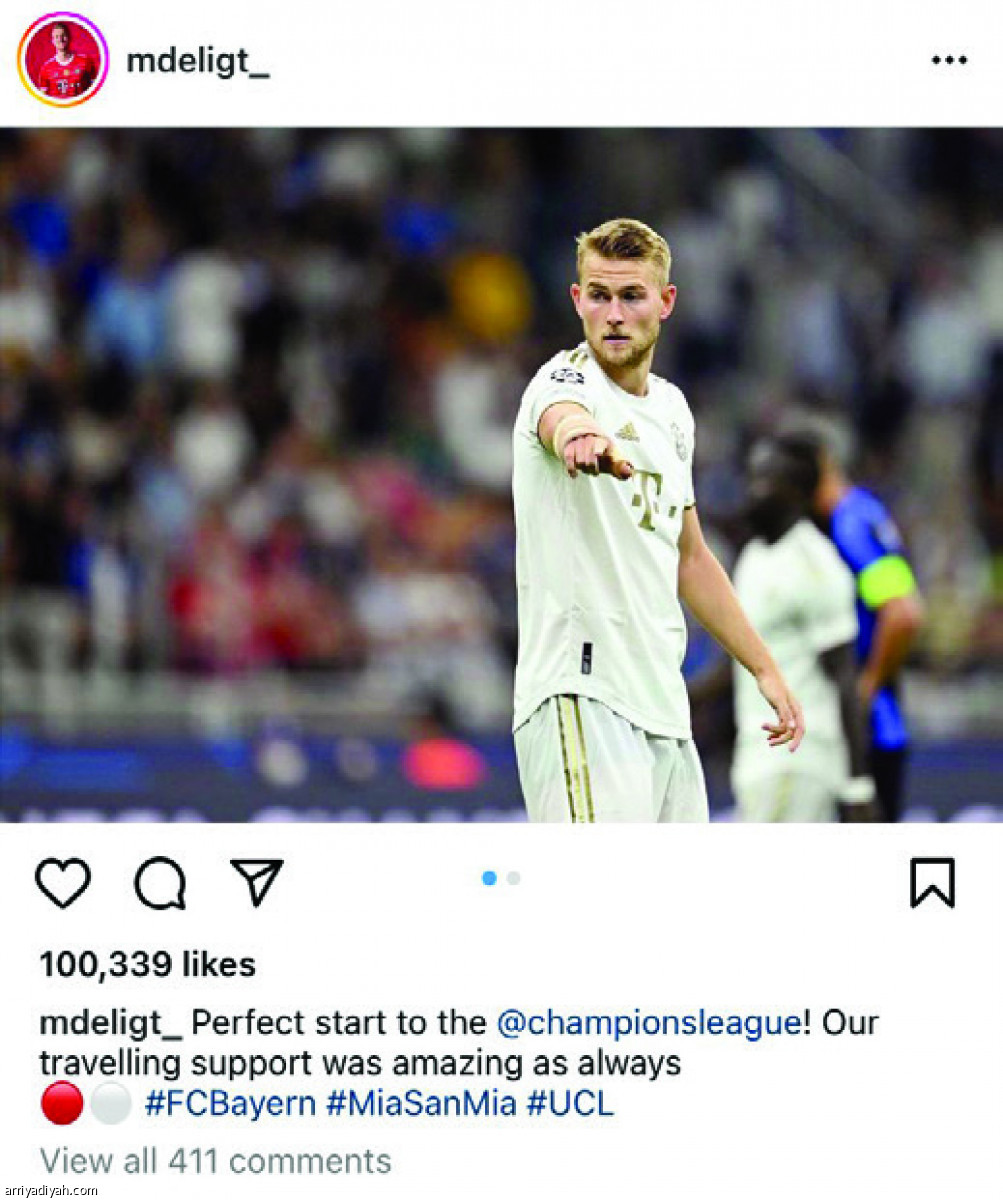View the list of 100,339 likes

[147, 965]
